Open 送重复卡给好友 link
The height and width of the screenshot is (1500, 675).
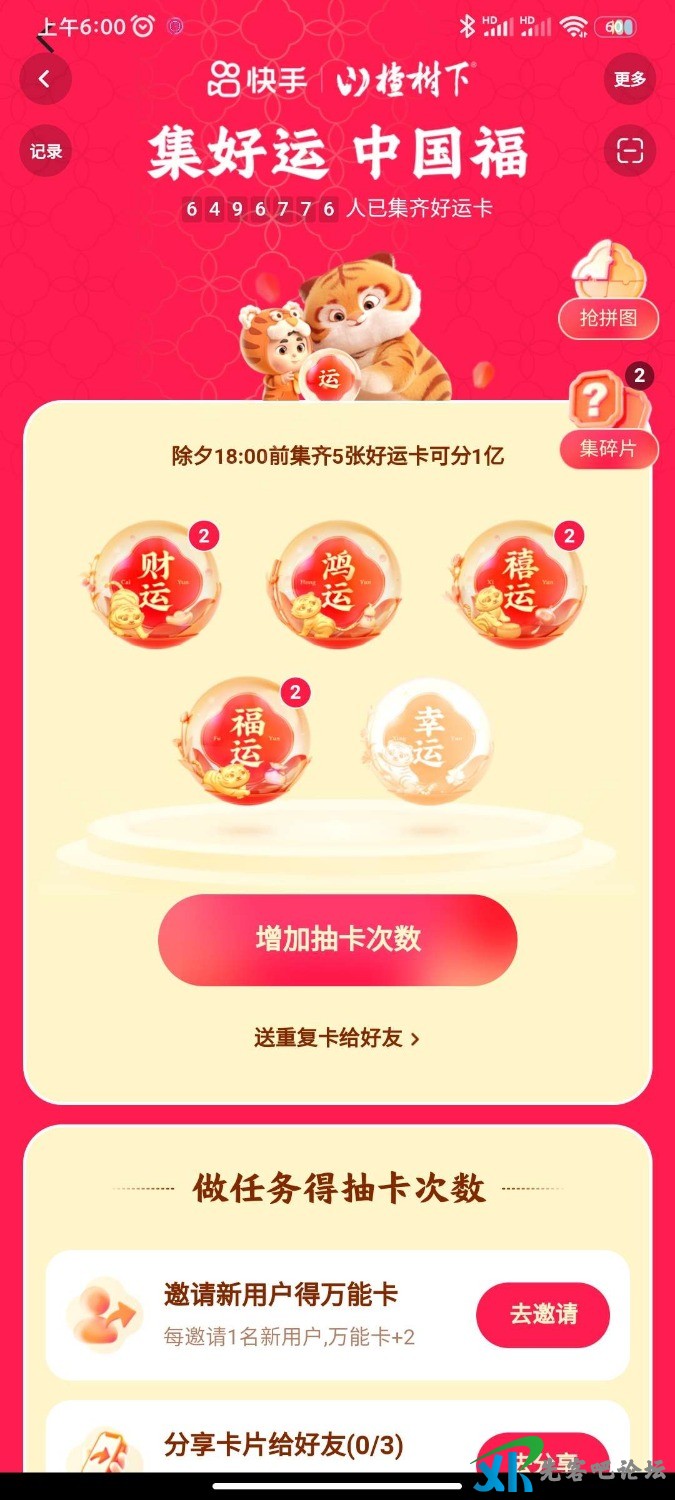337,1037
